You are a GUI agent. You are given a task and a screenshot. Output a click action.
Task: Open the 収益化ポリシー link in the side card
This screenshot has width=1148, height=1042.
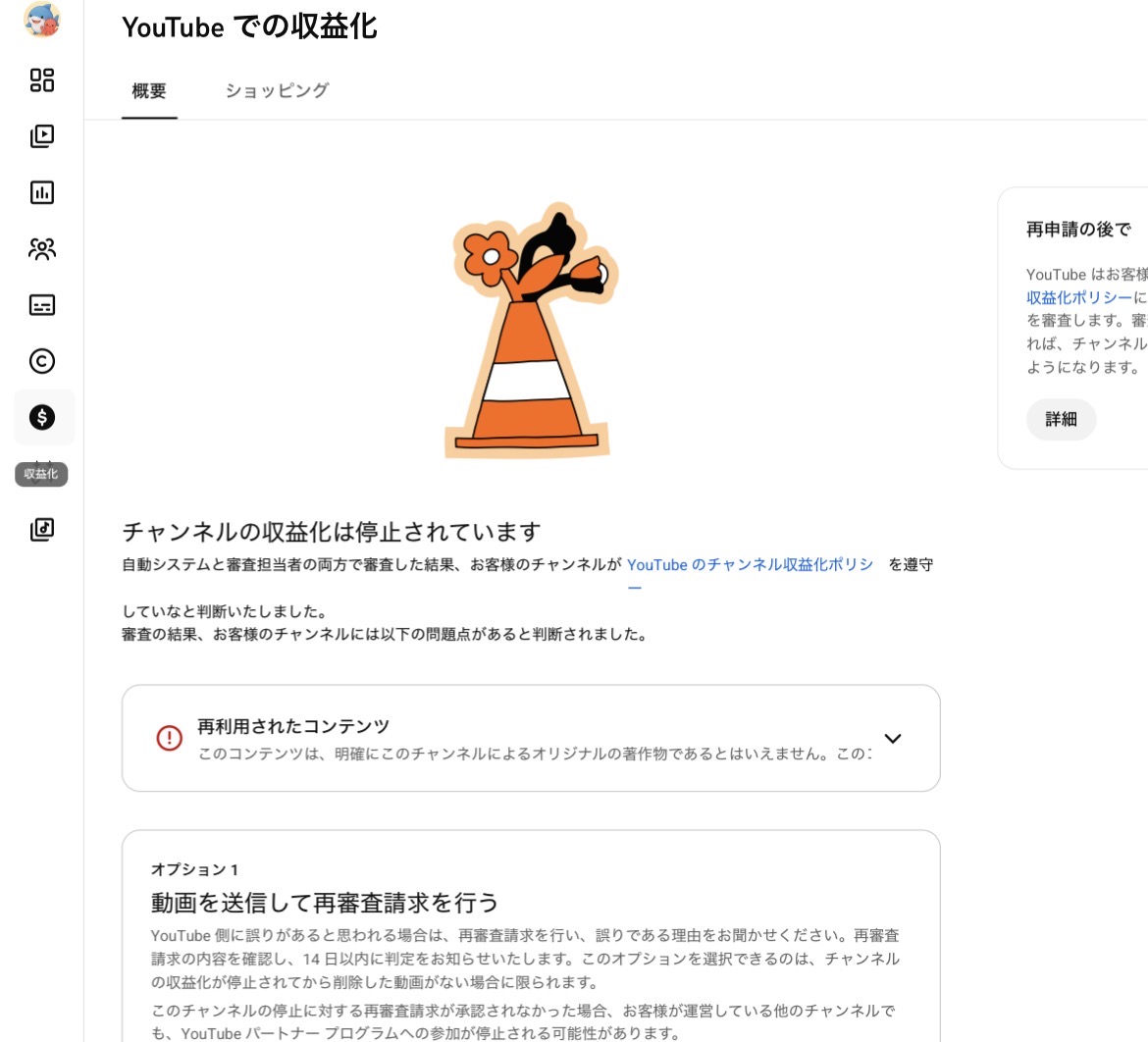point(1079,298)
